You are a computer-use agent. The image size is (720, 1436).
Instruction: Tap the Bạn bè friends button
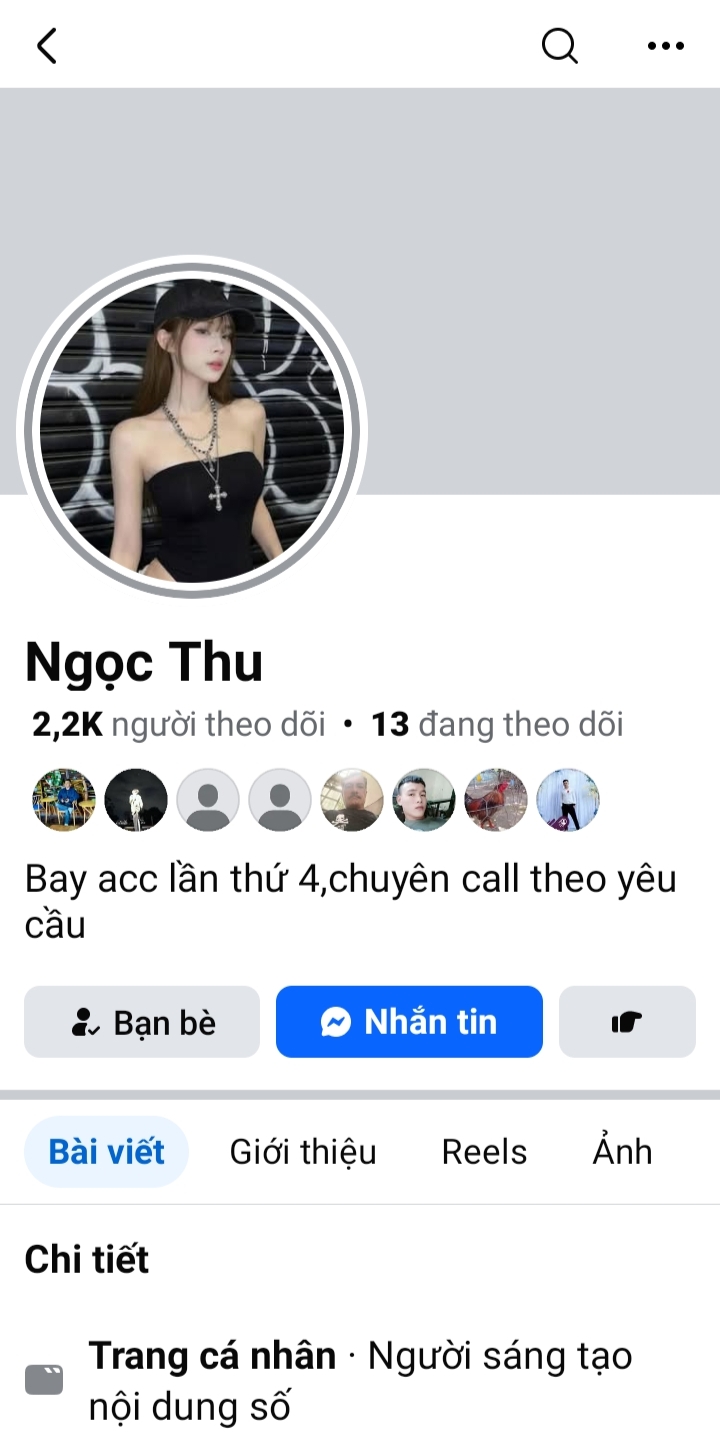(x=142, y=1022)
